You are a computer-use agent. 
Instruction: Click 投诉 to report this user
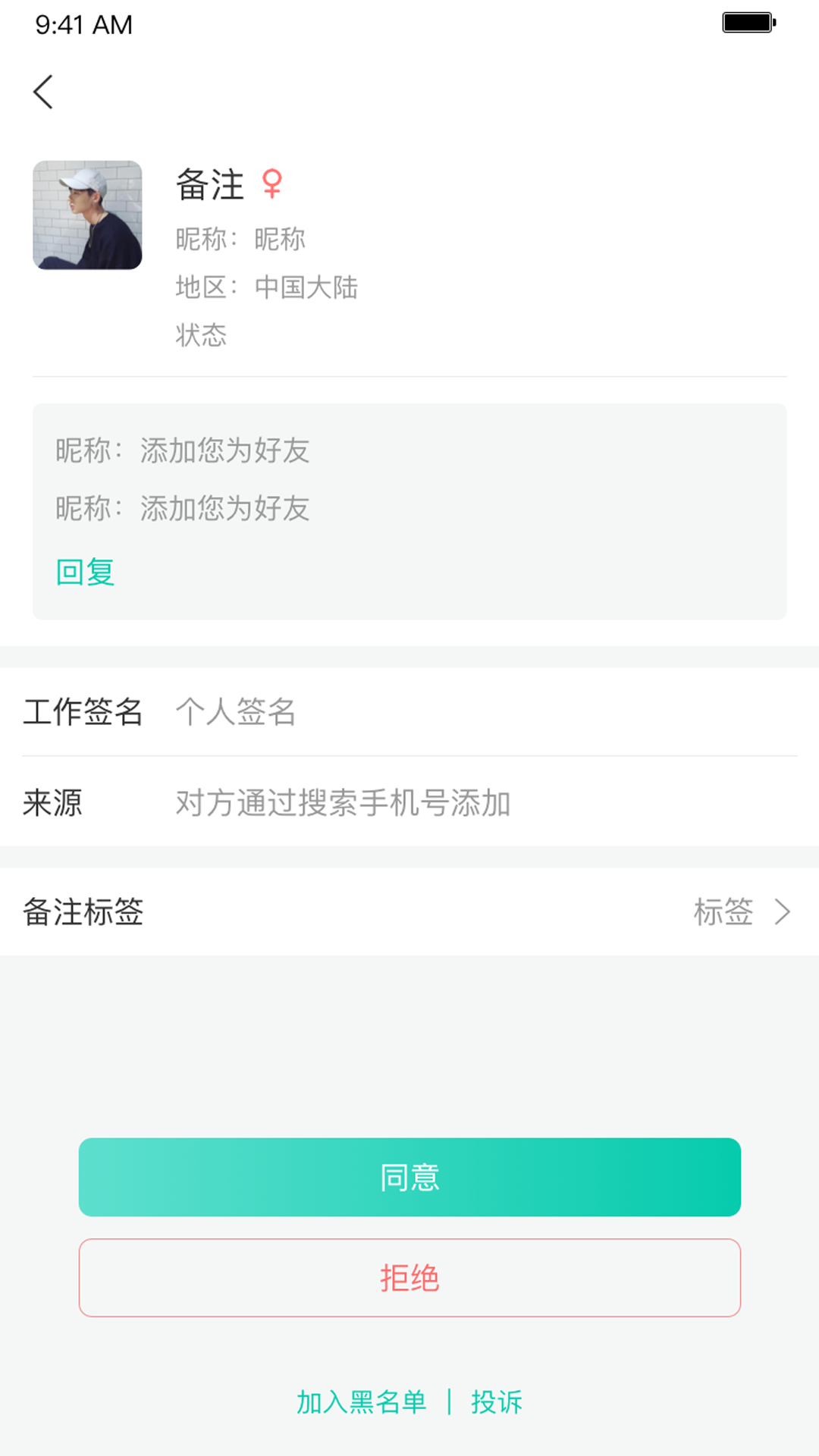(497, 1402)
